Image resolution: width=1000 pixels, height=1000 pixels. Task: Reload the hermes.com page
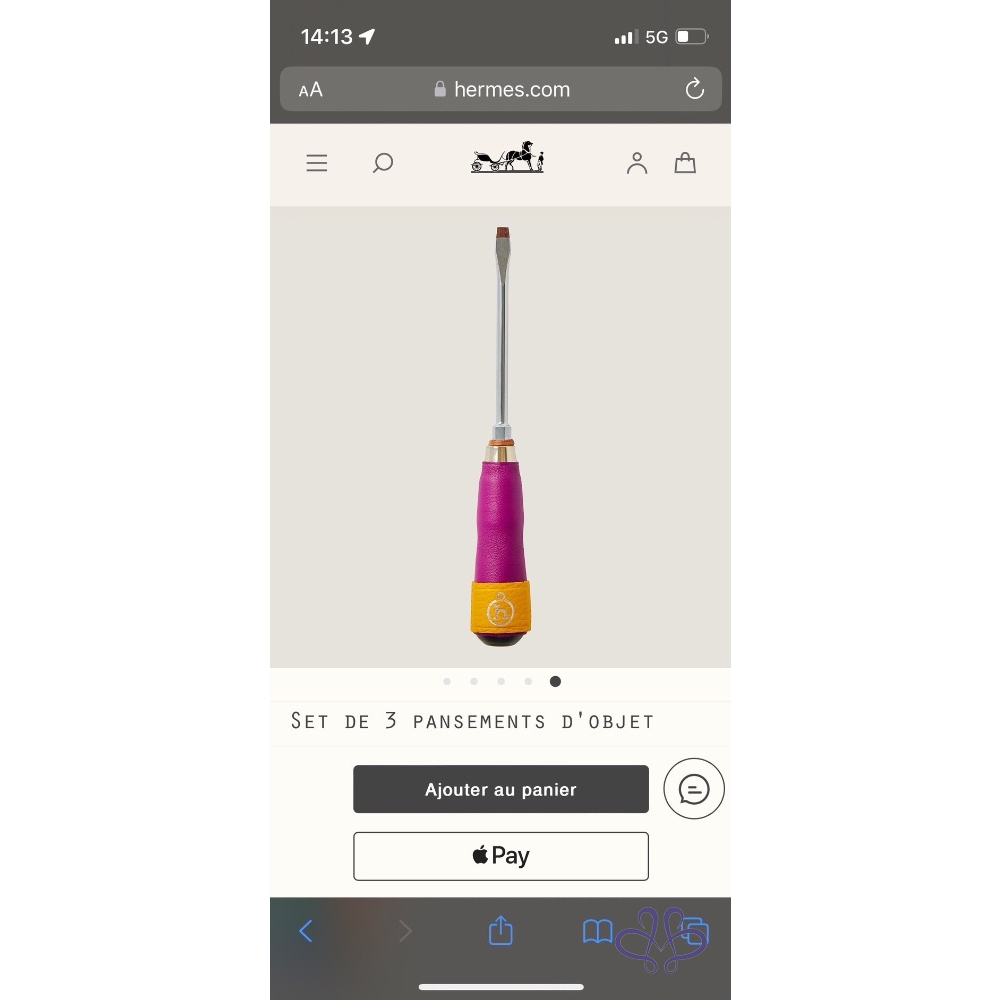point(695,90)
